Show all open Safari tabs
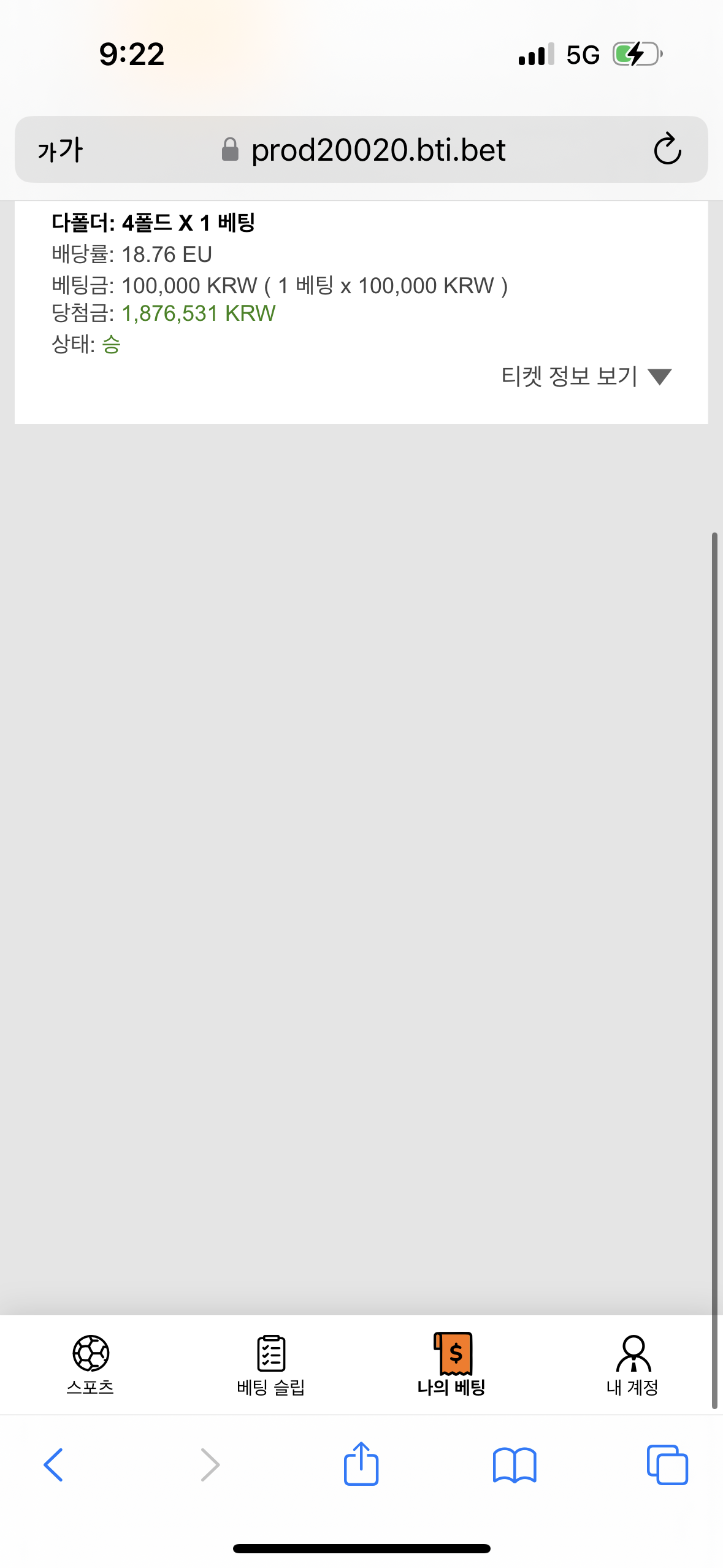 tap(667, 1465)
